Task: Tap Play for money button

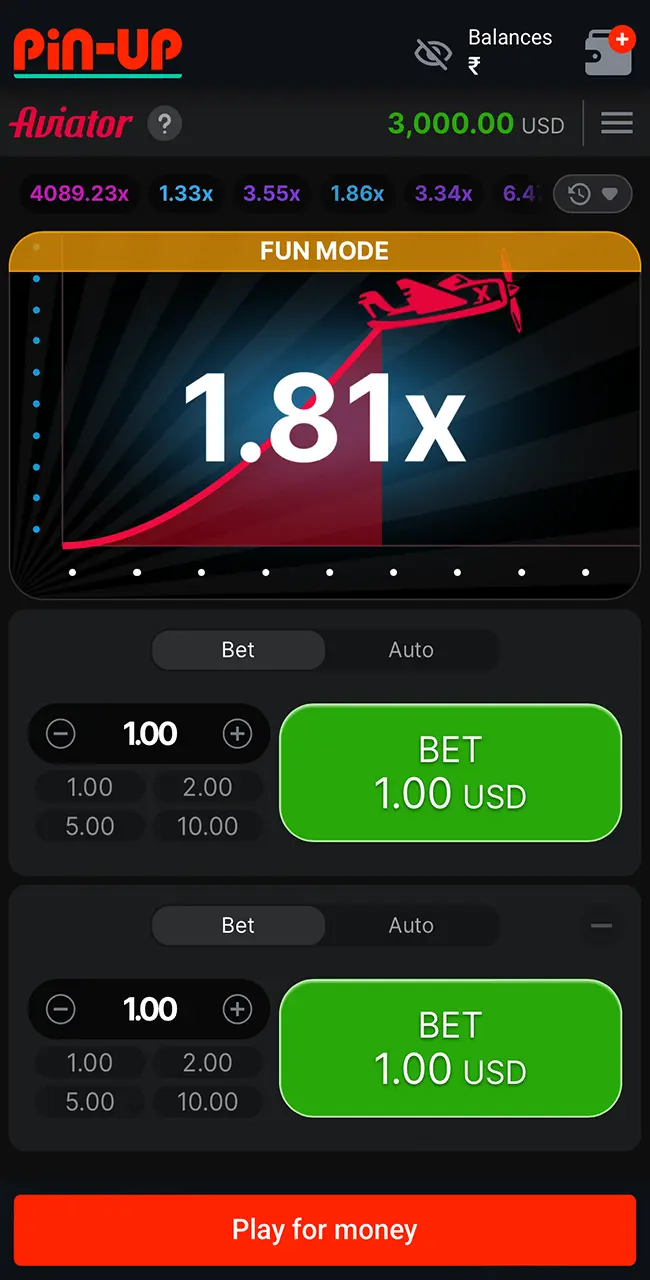Action: (x=325, y=1230)
